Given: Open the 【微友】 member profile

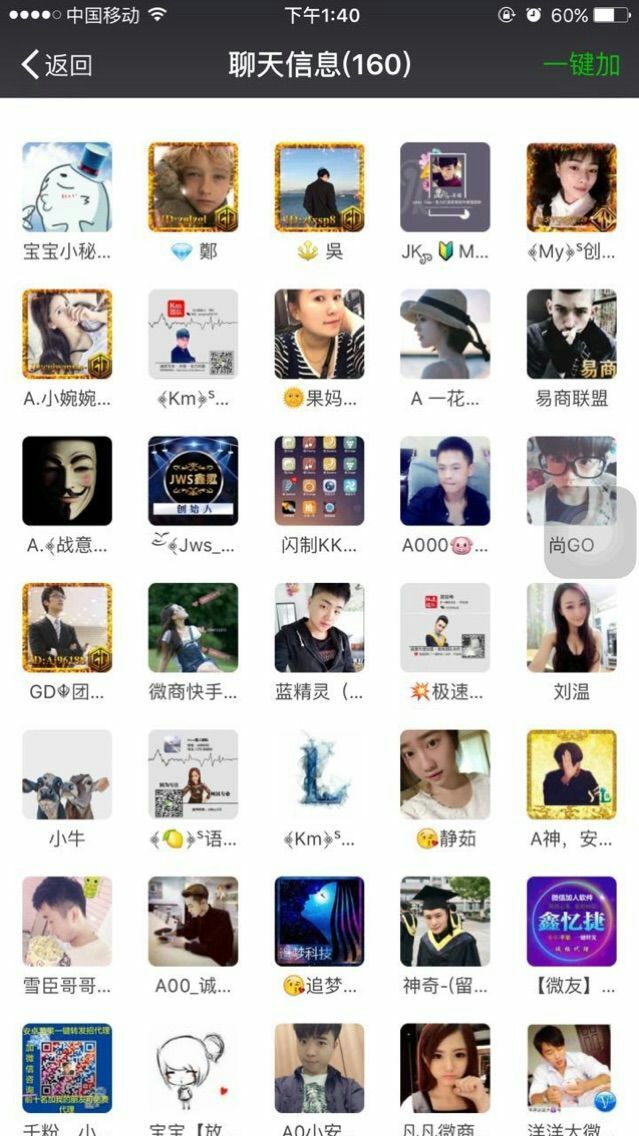Looking at the screenshot, I should pos(571,922).
